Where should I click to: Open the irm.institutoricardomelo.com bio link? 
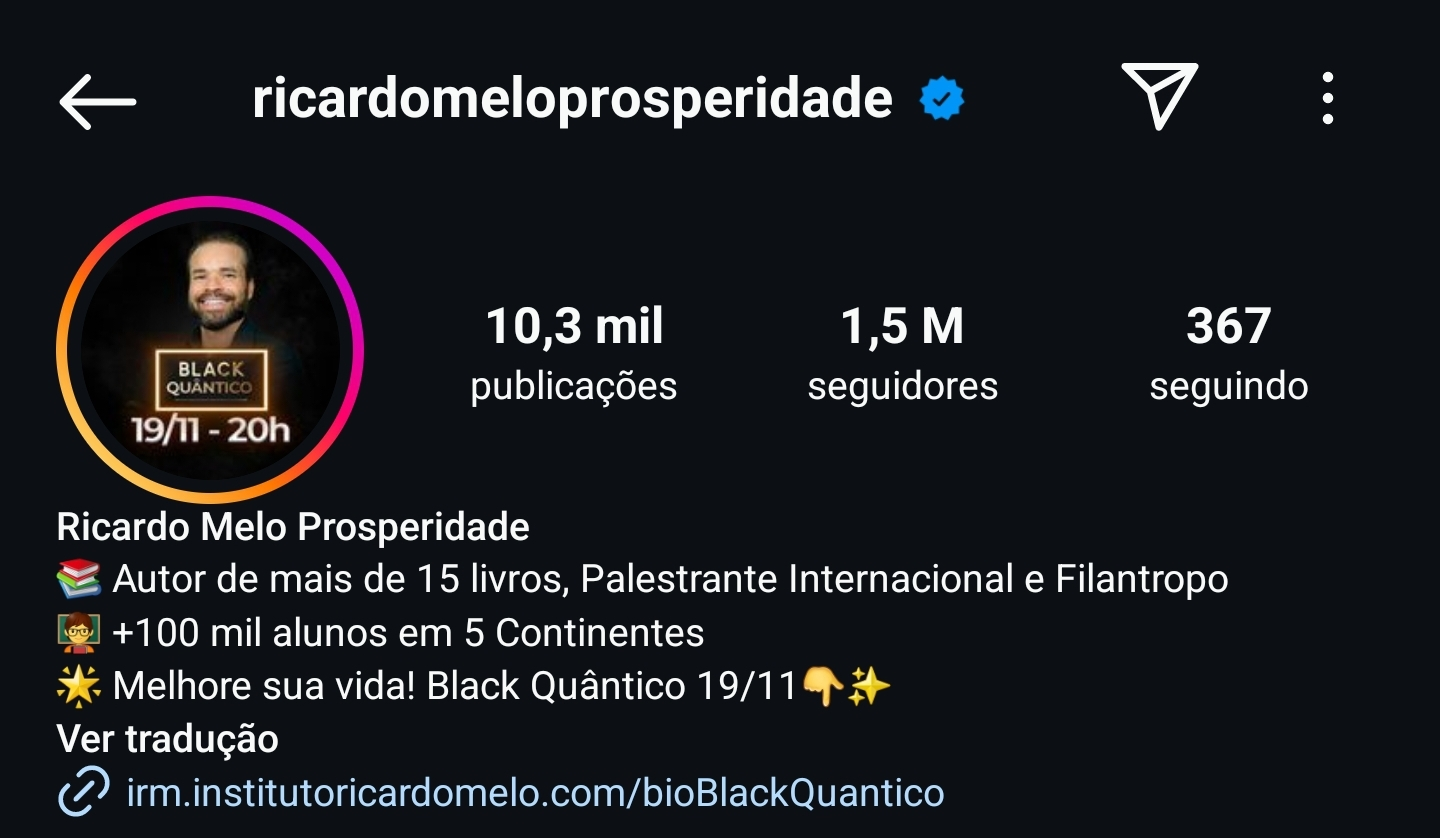(534, 793)
